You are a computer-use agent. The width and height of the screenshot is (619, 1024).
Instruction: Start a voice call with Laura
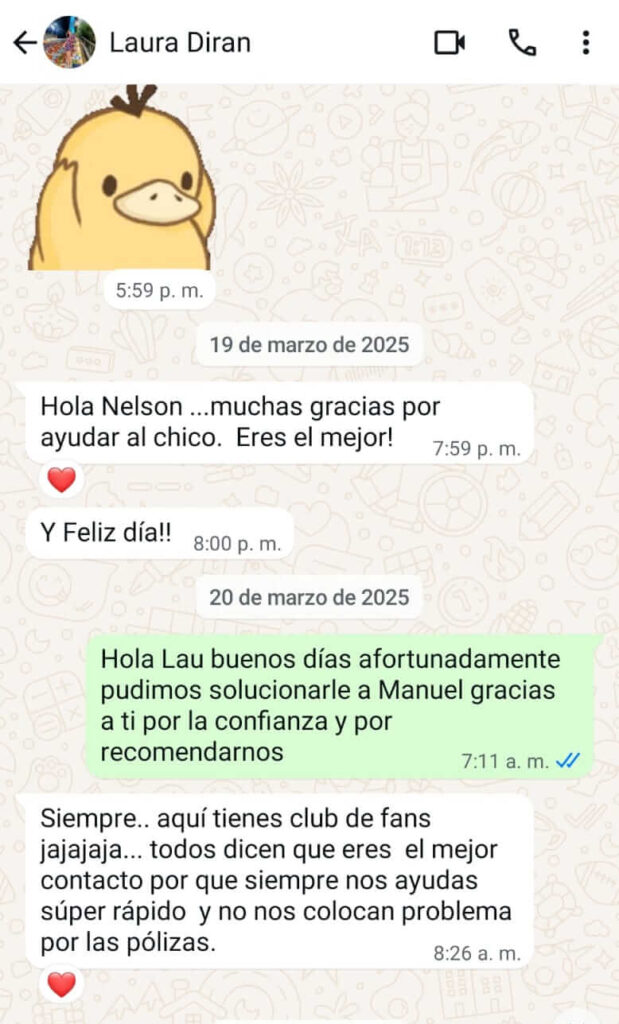click(x=522, y=42)
